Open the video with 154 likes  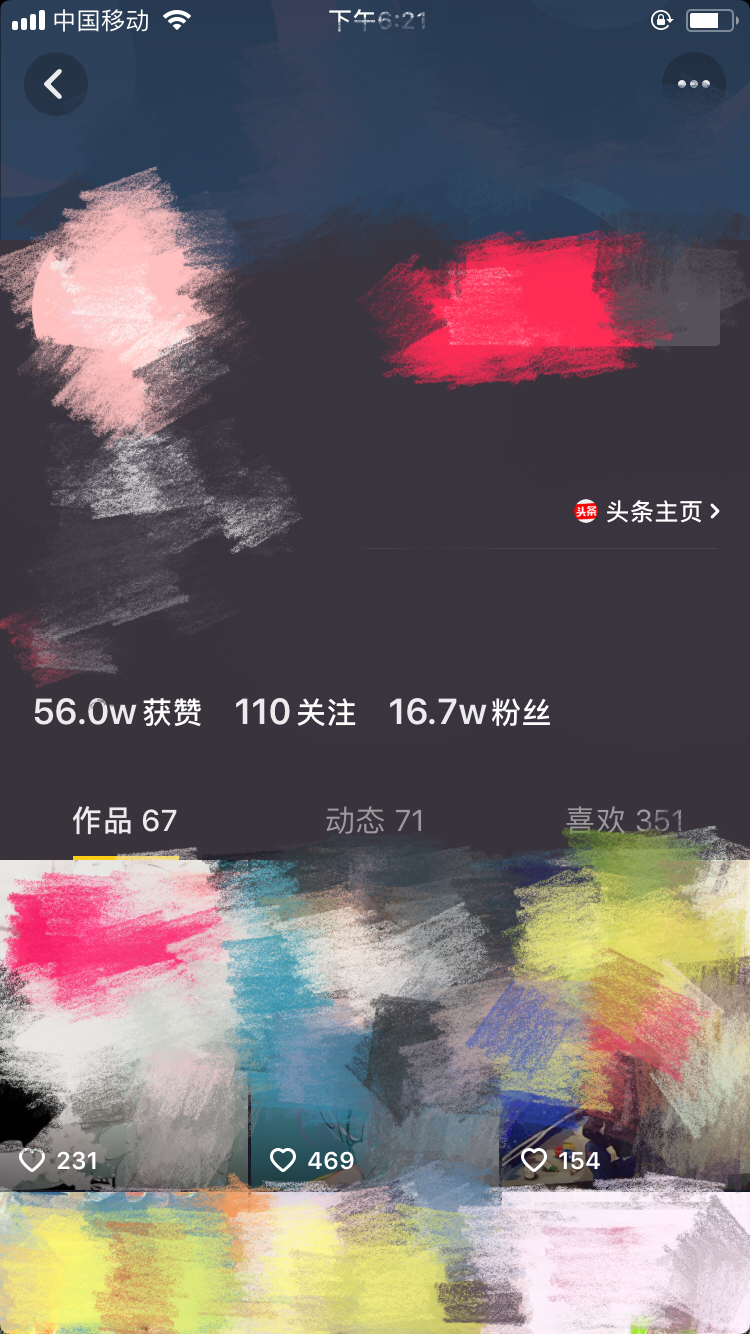(626, 1025)
